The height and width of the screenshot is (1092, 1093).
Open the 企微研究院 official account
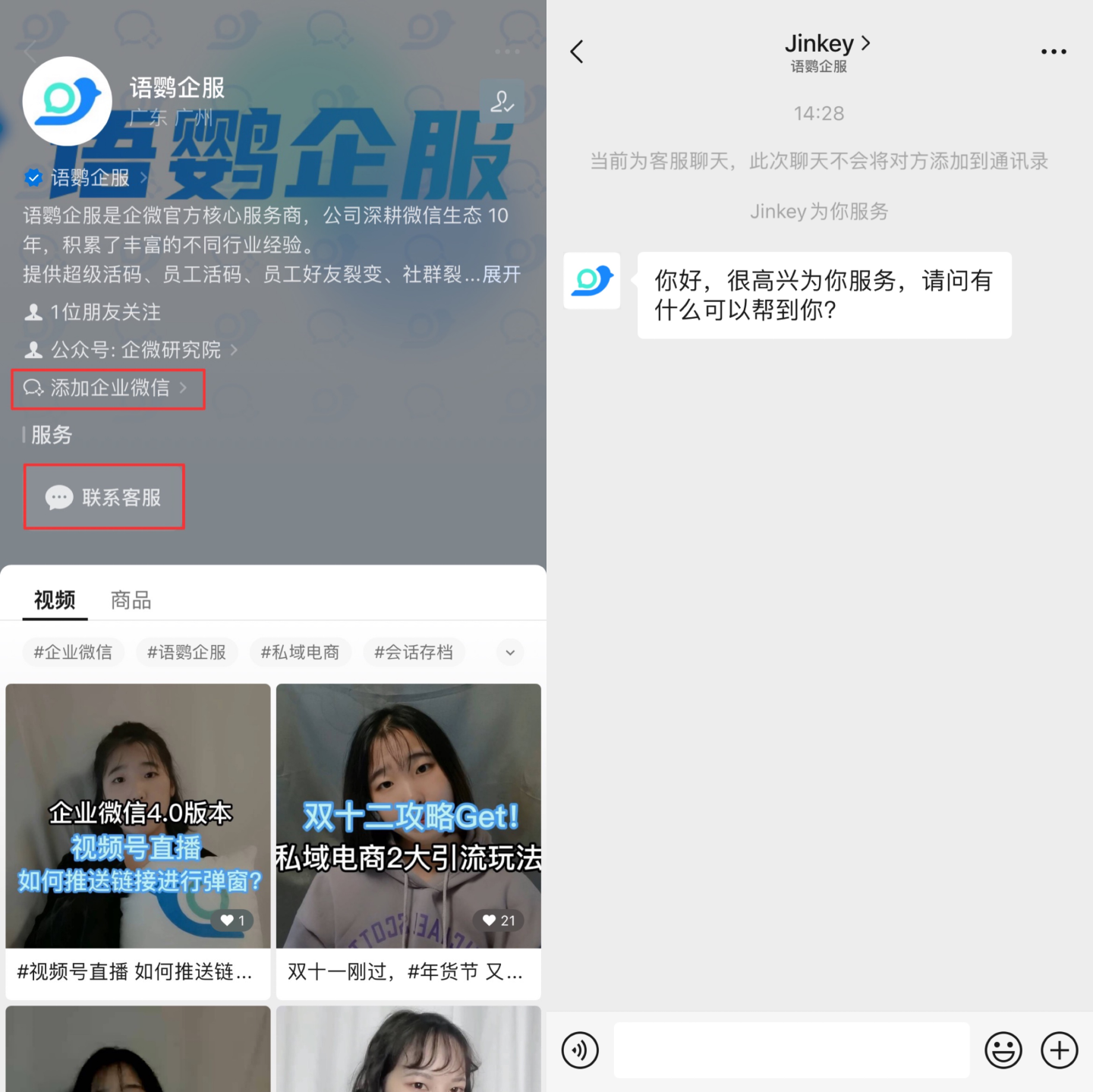click(x=137, y=350)
